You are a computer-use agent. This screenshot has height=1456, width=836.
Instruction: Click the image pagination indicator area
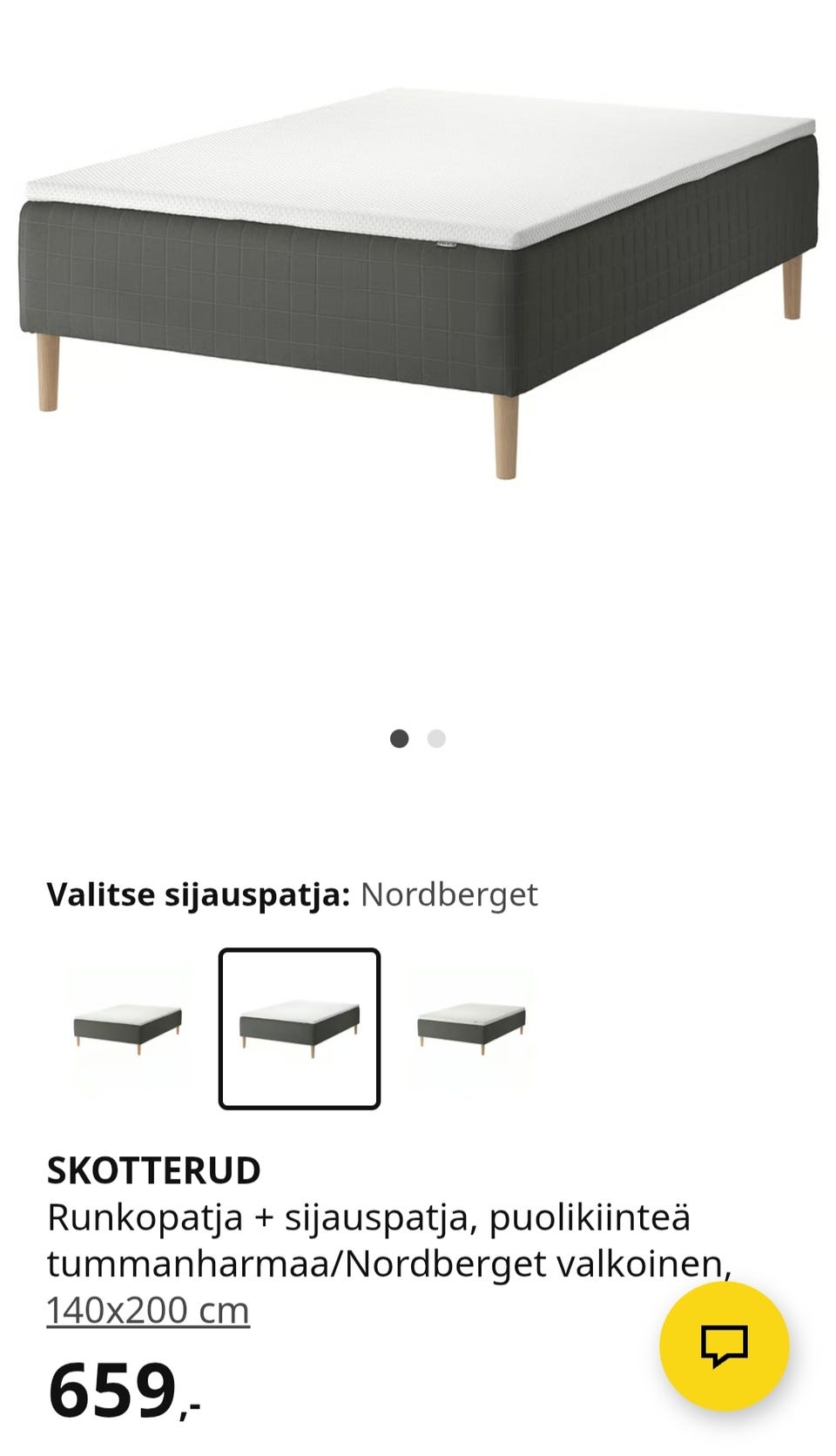(x=418, y=738)
